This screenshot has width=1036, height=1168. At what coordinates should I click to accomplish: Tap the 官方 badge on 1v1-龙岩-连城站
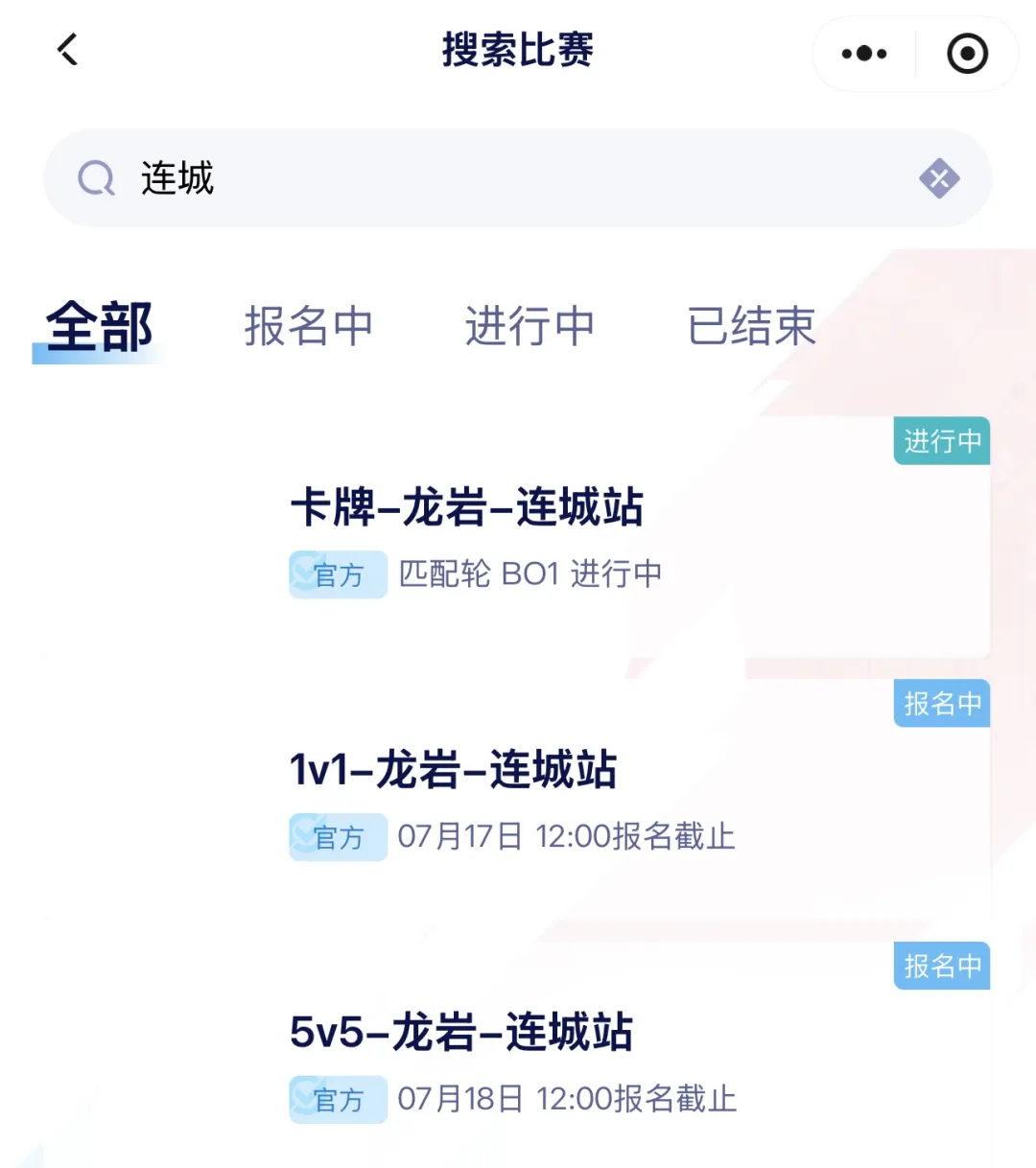pyautogui.click(x=338, y=837)
